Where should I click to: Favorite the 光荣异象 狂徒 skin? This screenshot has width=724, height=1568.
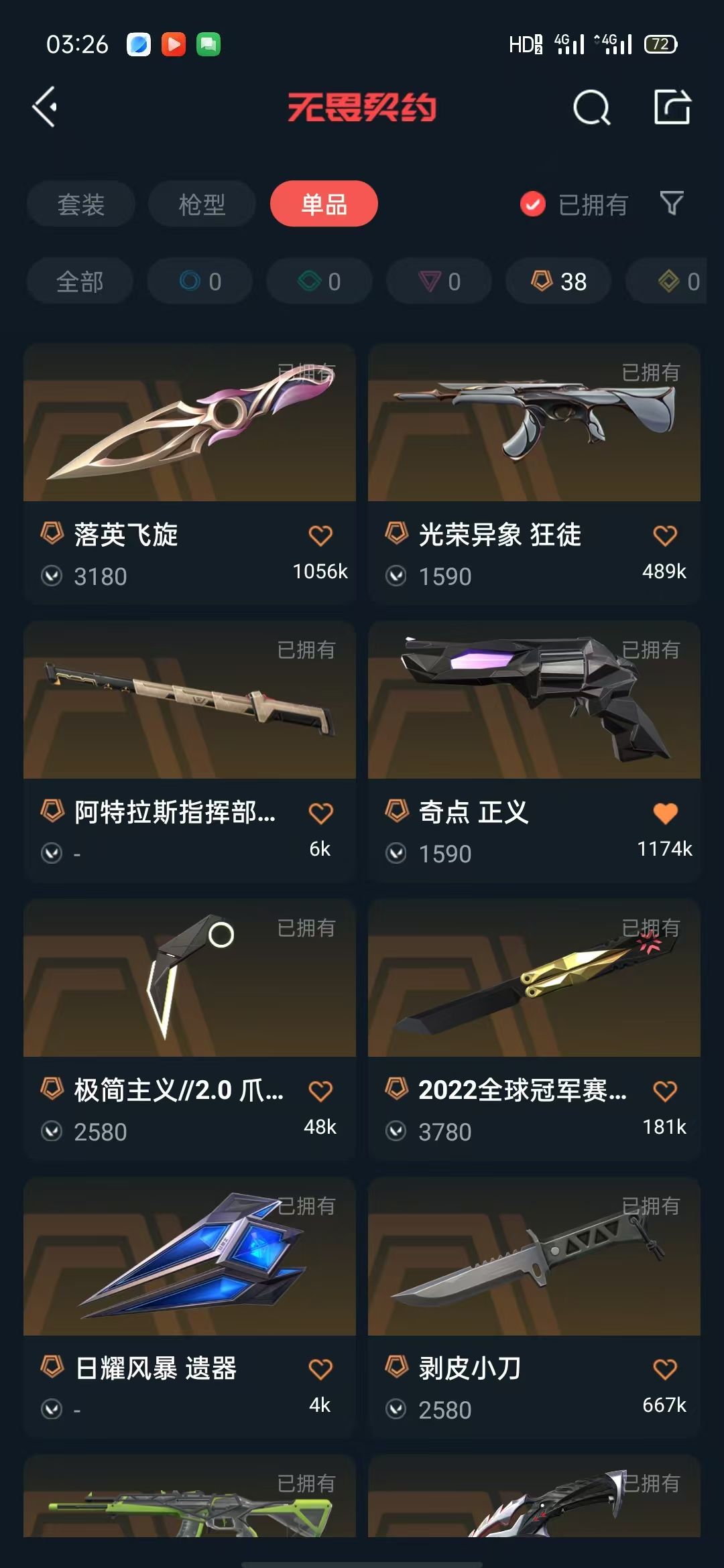pyautogui.click(x=664, y=535)
